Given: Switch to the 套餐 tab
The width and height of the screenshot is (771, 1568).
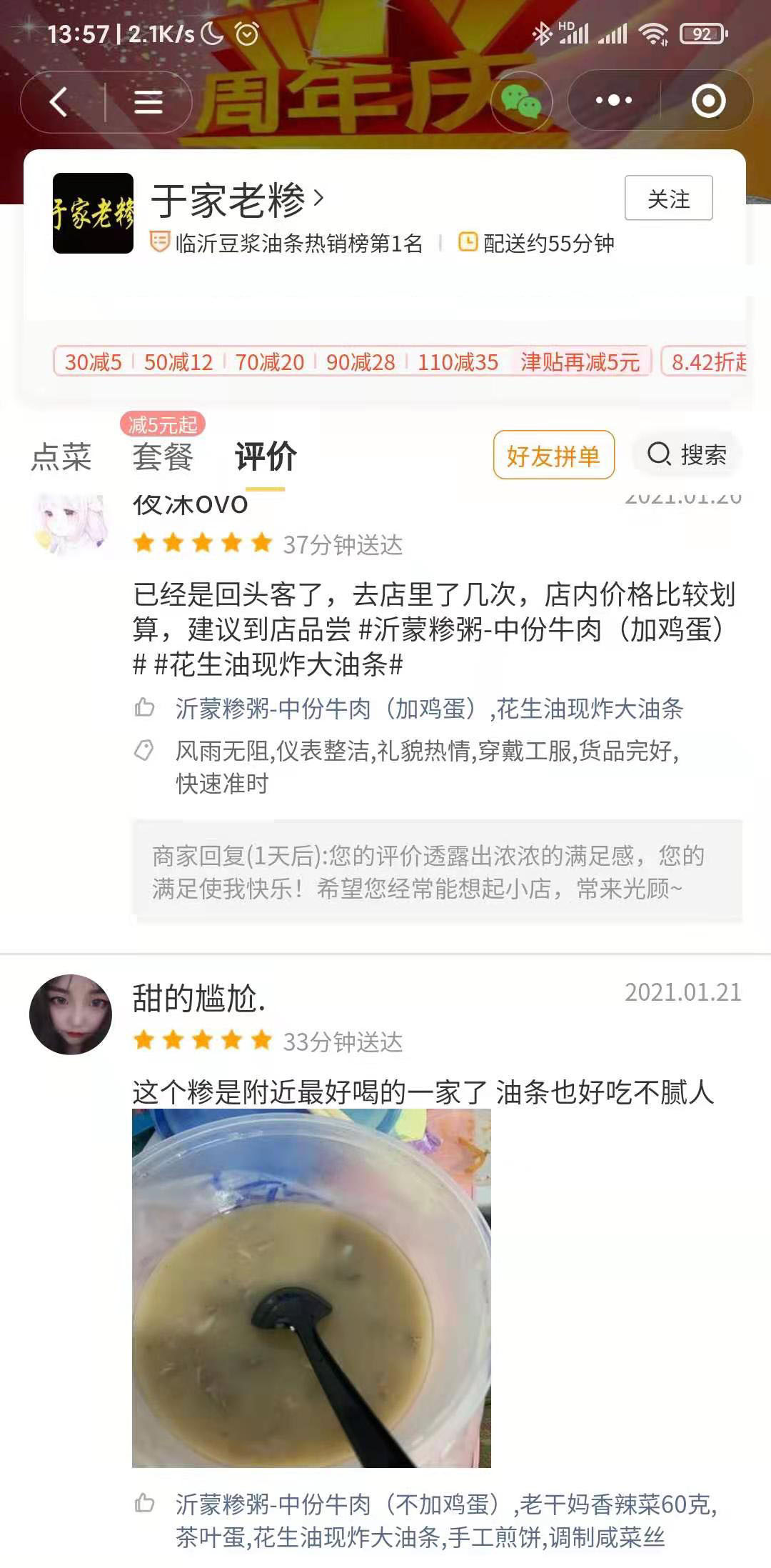Looking at the screenshot, I should point(163,456).
